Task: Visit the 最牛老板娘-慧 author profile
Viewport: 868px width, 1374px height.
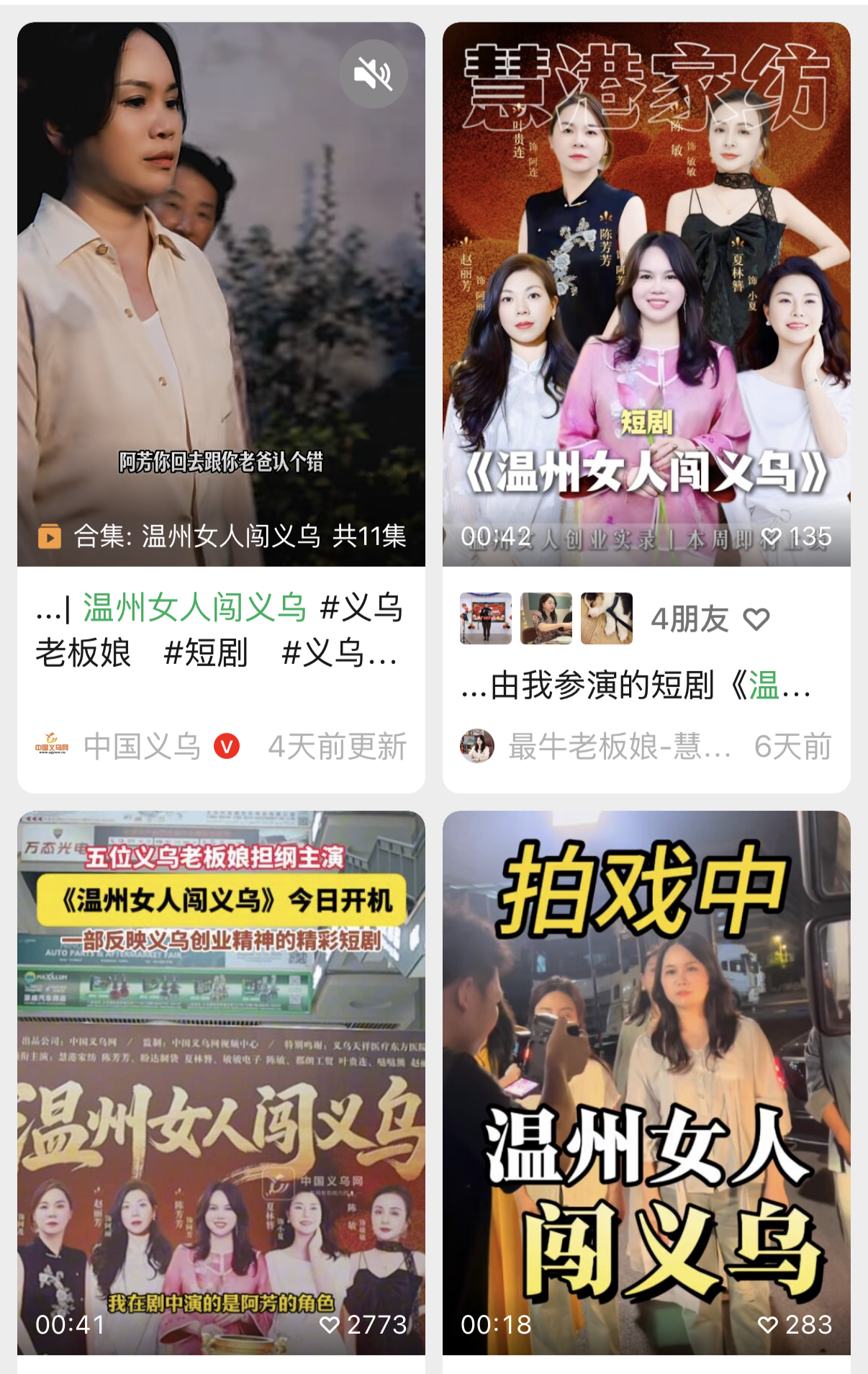Action: pyautogui.click(x=596, y=747)
